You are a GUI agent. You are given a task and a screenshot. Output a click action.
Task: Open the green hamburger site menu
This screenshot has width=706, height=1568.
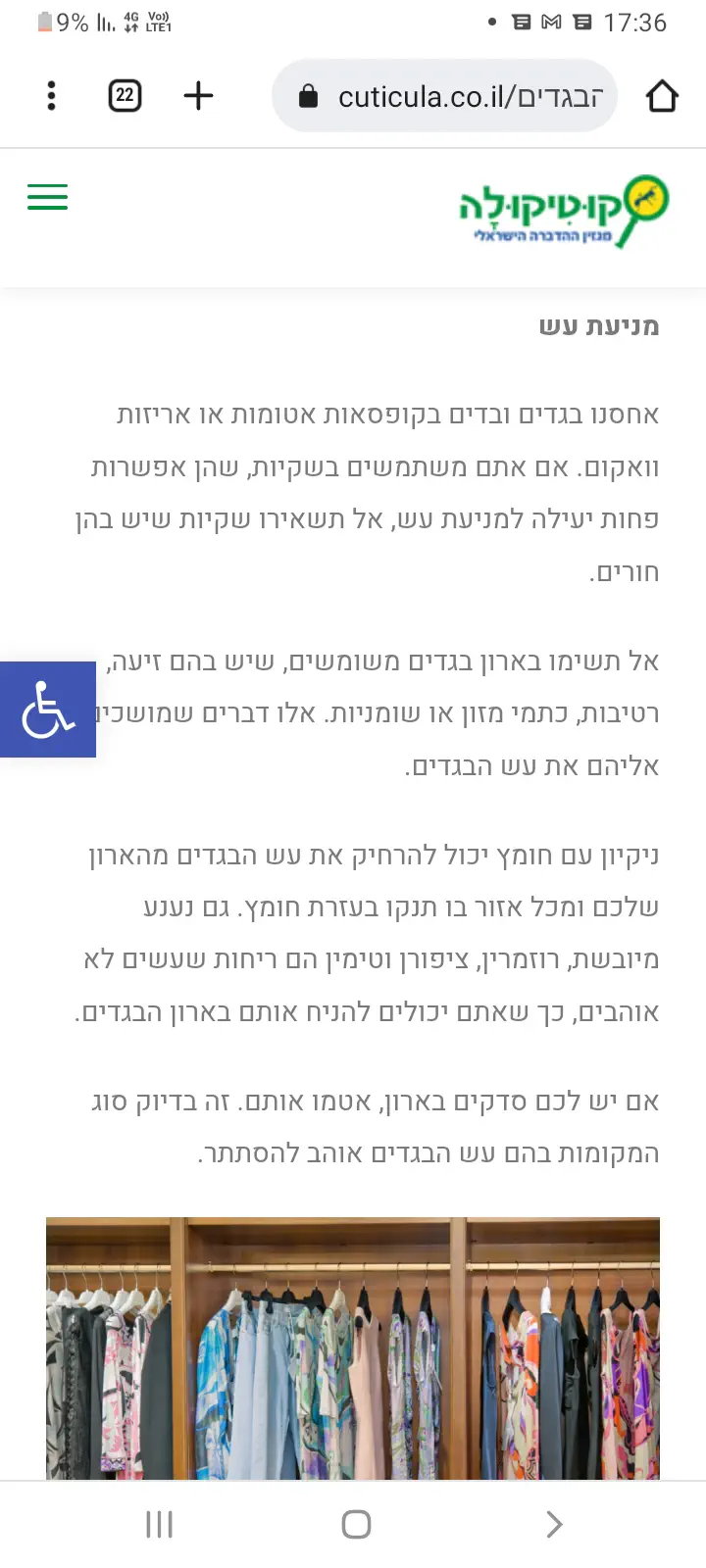pos(47,197)
